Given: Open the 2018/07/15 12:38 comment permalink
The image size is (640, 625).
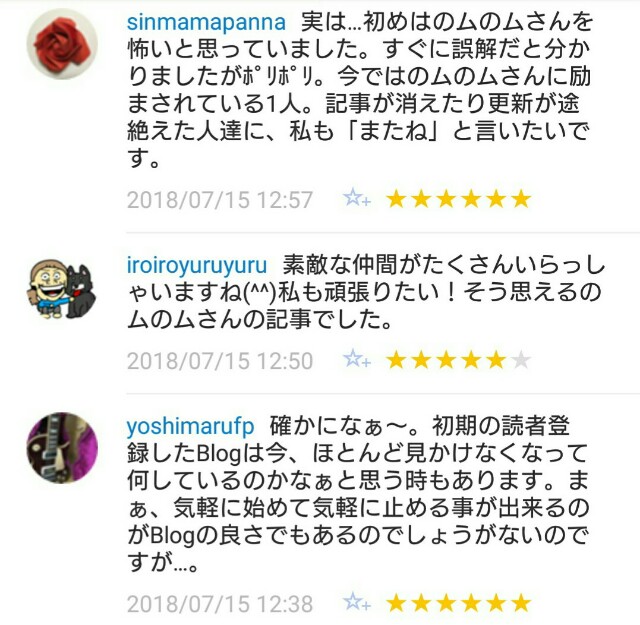Looking at the screenshot, I should [x=220, y=603].
